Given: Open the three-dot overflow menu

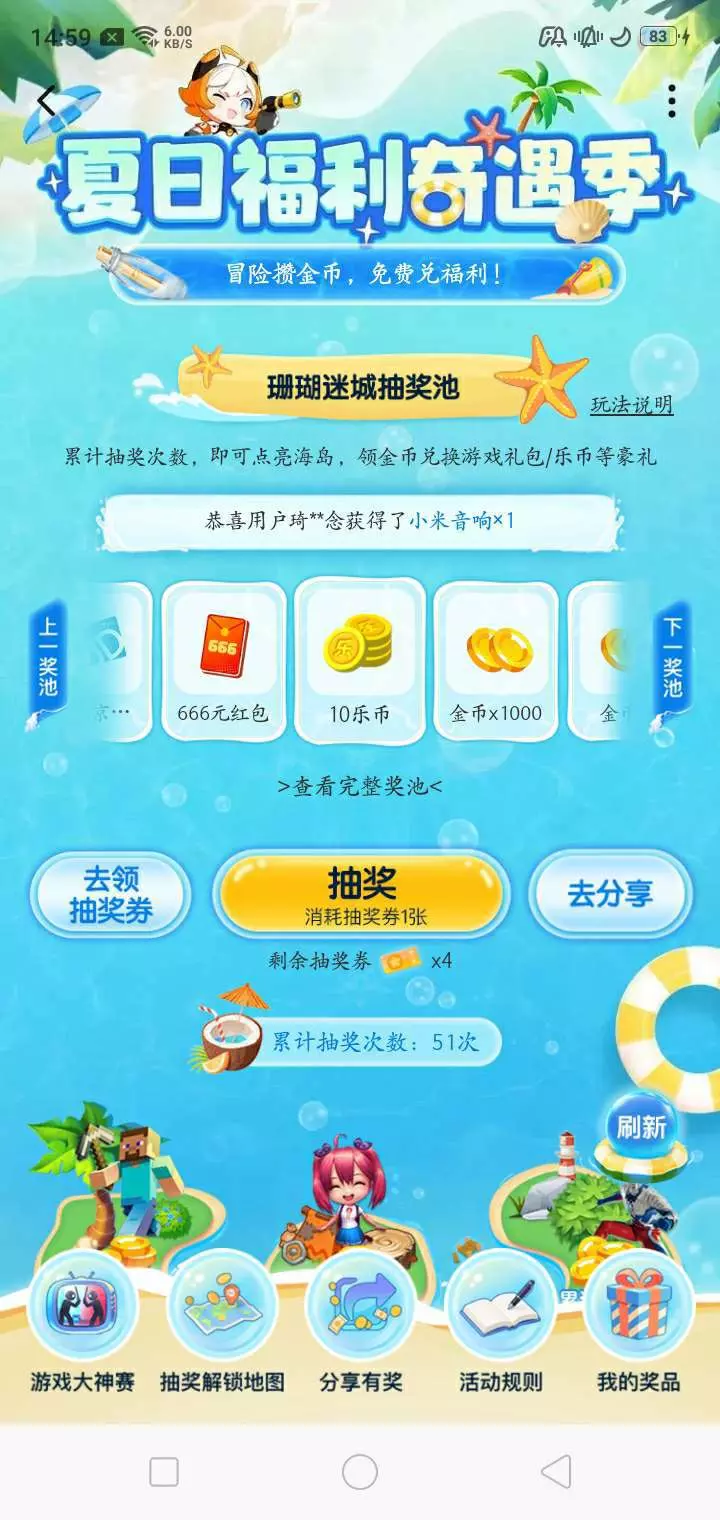Looking at the screenshot, I should pos(672,101).
